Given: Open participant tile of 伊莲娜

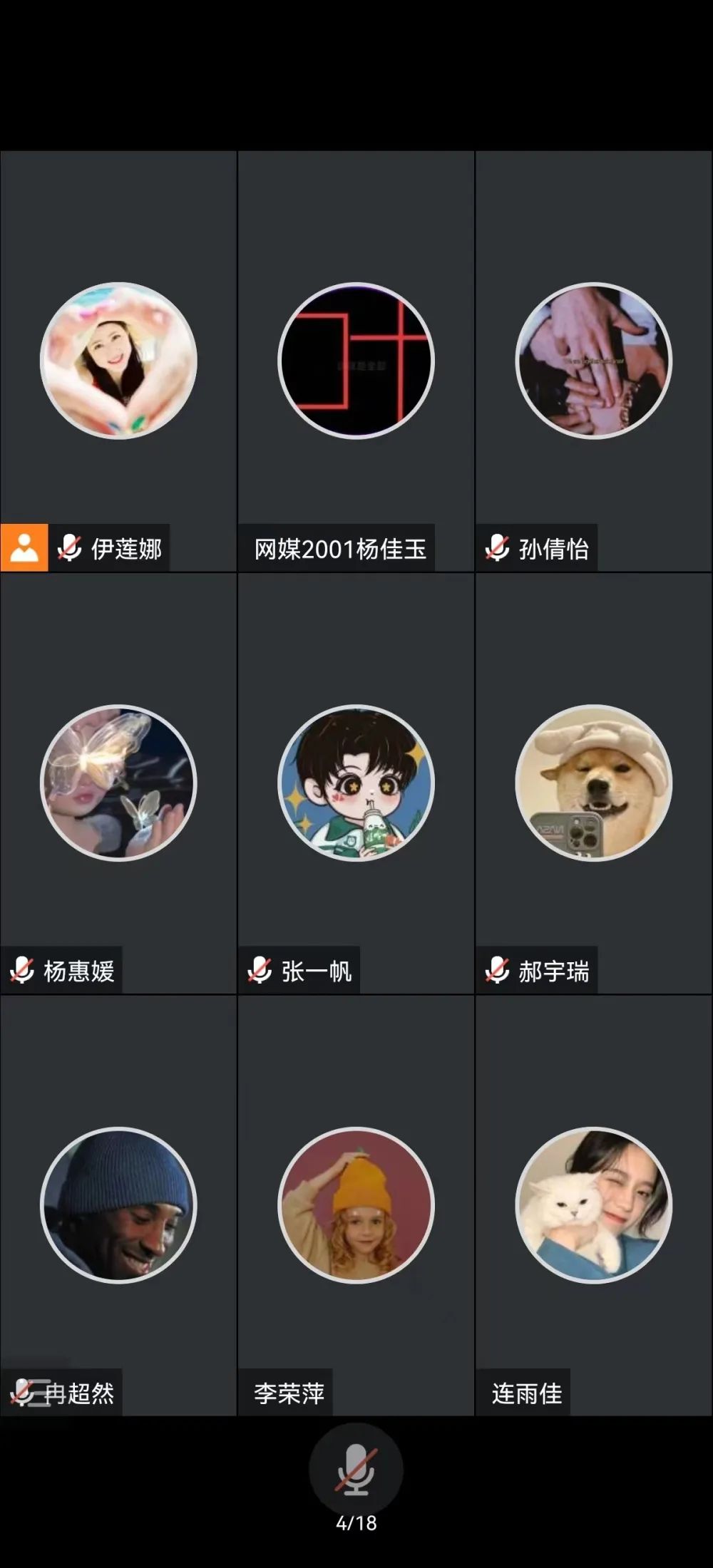Looking at the screenshot, I should click(x=118, y=361).
